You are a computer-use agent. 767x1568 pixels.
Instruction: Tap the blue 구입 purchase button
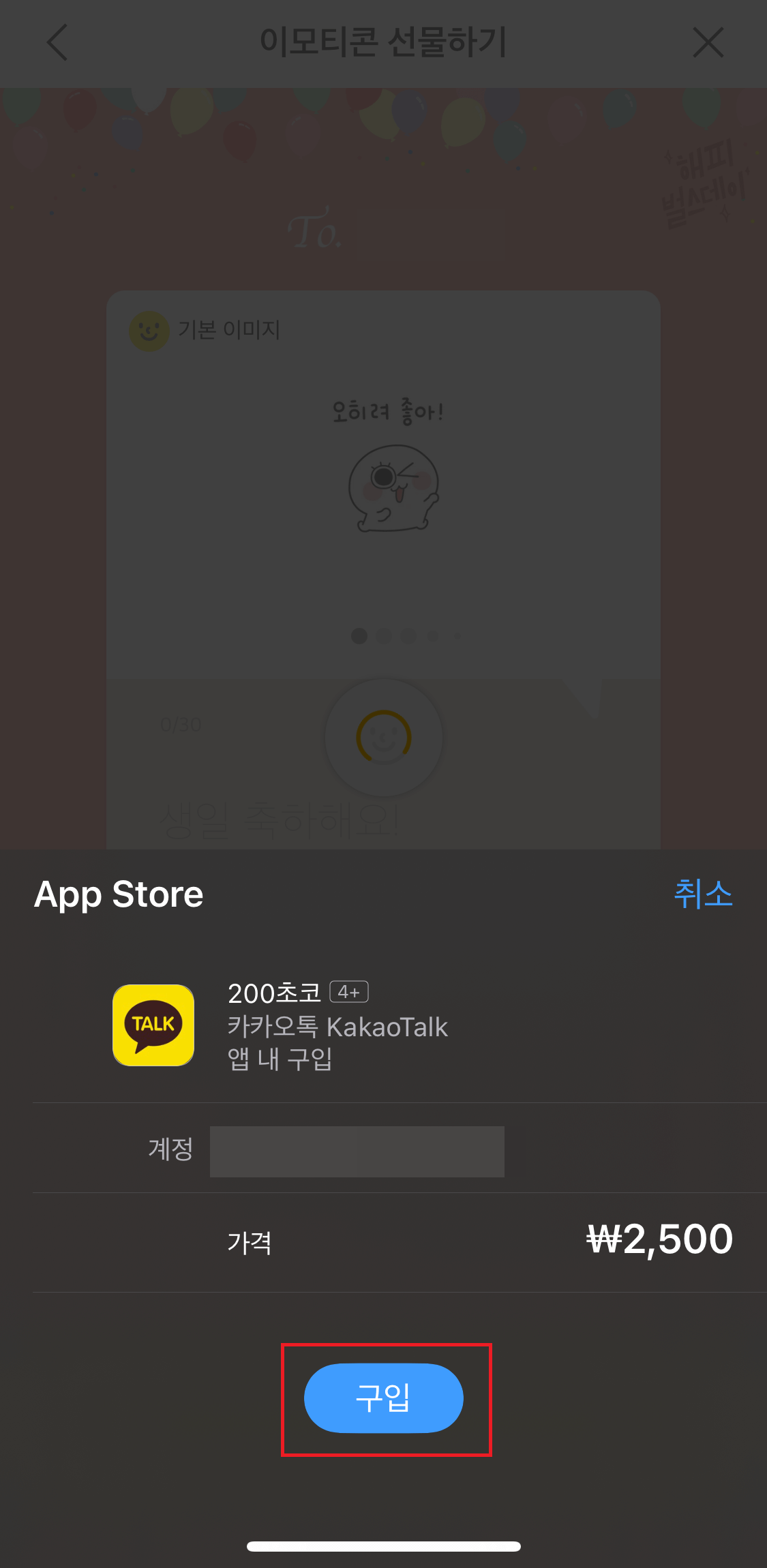coord(383,1398)
